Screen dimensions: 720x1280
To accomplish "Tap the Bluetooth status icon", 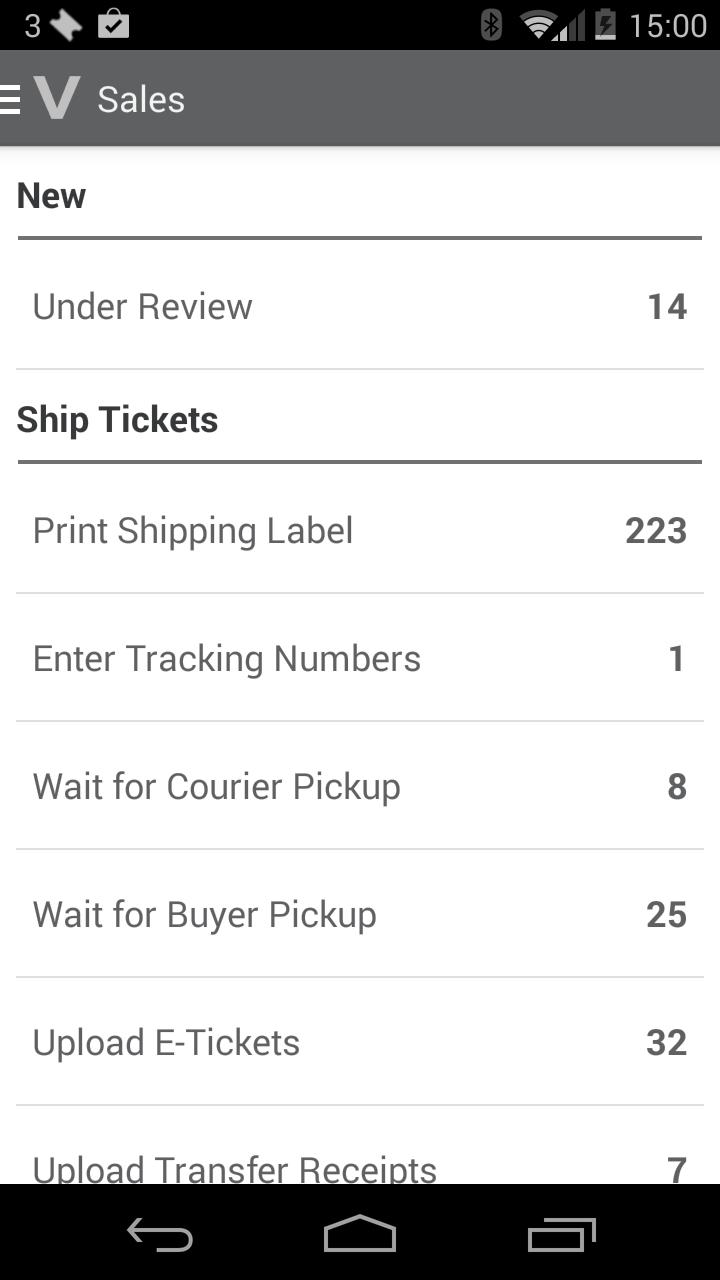I will pos(489,24).
